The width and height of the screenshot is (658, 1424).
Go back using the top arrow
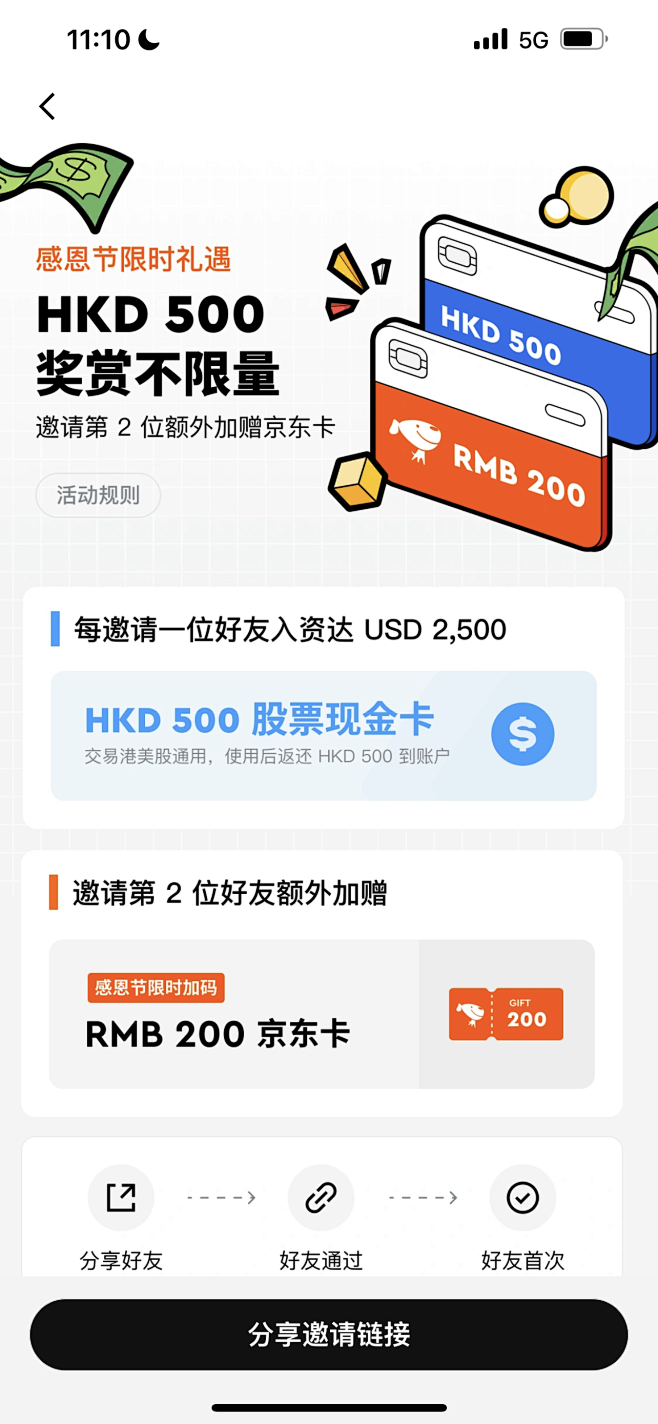(x=47, y=106)
